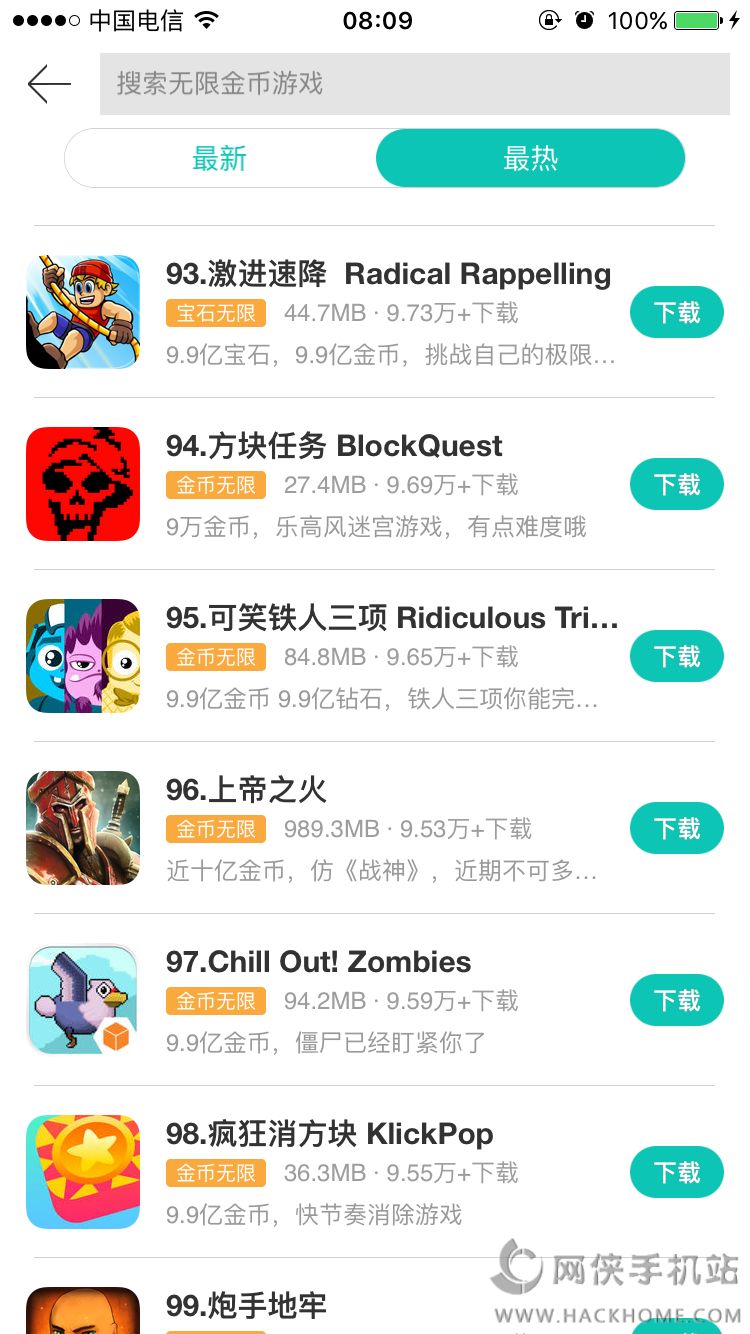Download 方块任务 BlockQuest
Screen dimensions: 750x1334
pyautogui.click(x=676, y=485)
